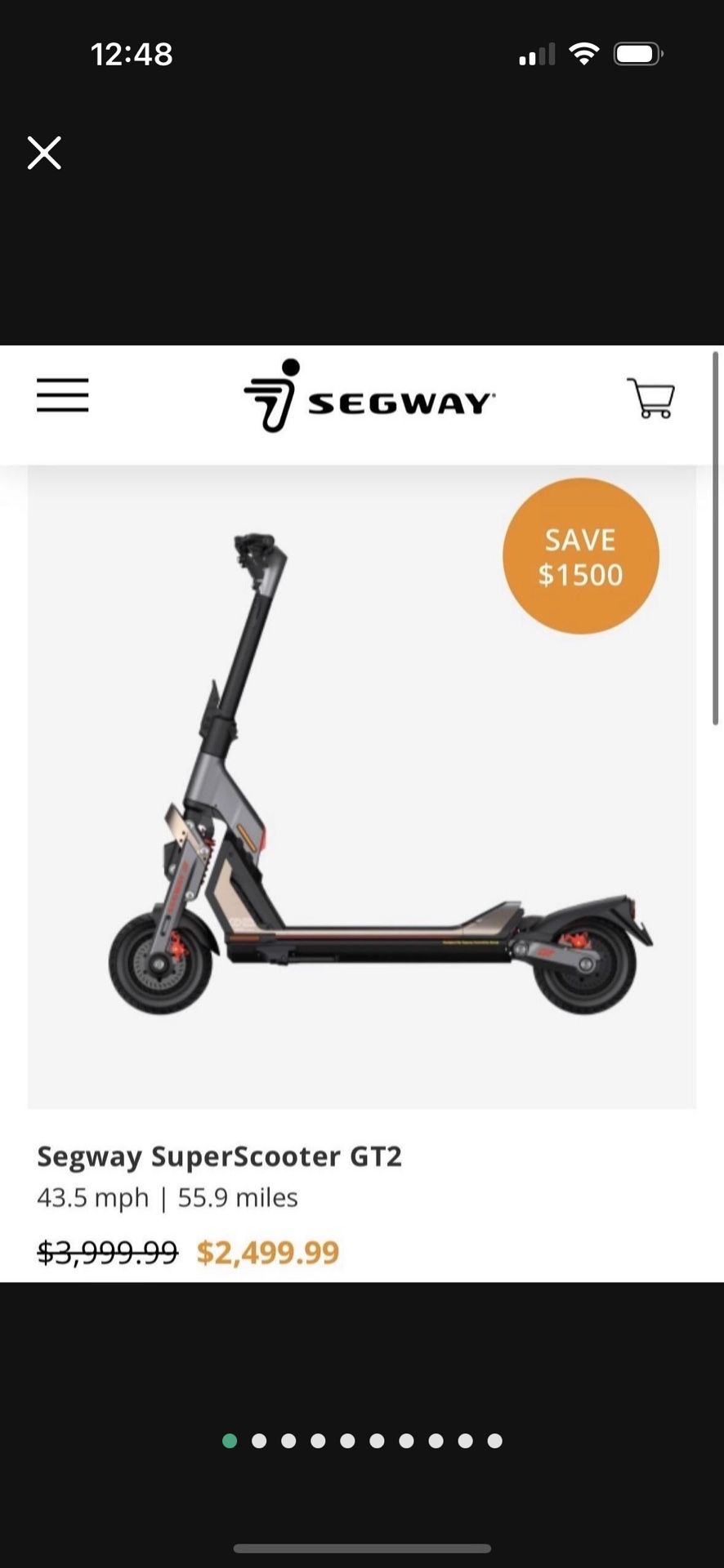Close the full-screen image viewer
This screenshot has height=1568, width=724.
44,153
